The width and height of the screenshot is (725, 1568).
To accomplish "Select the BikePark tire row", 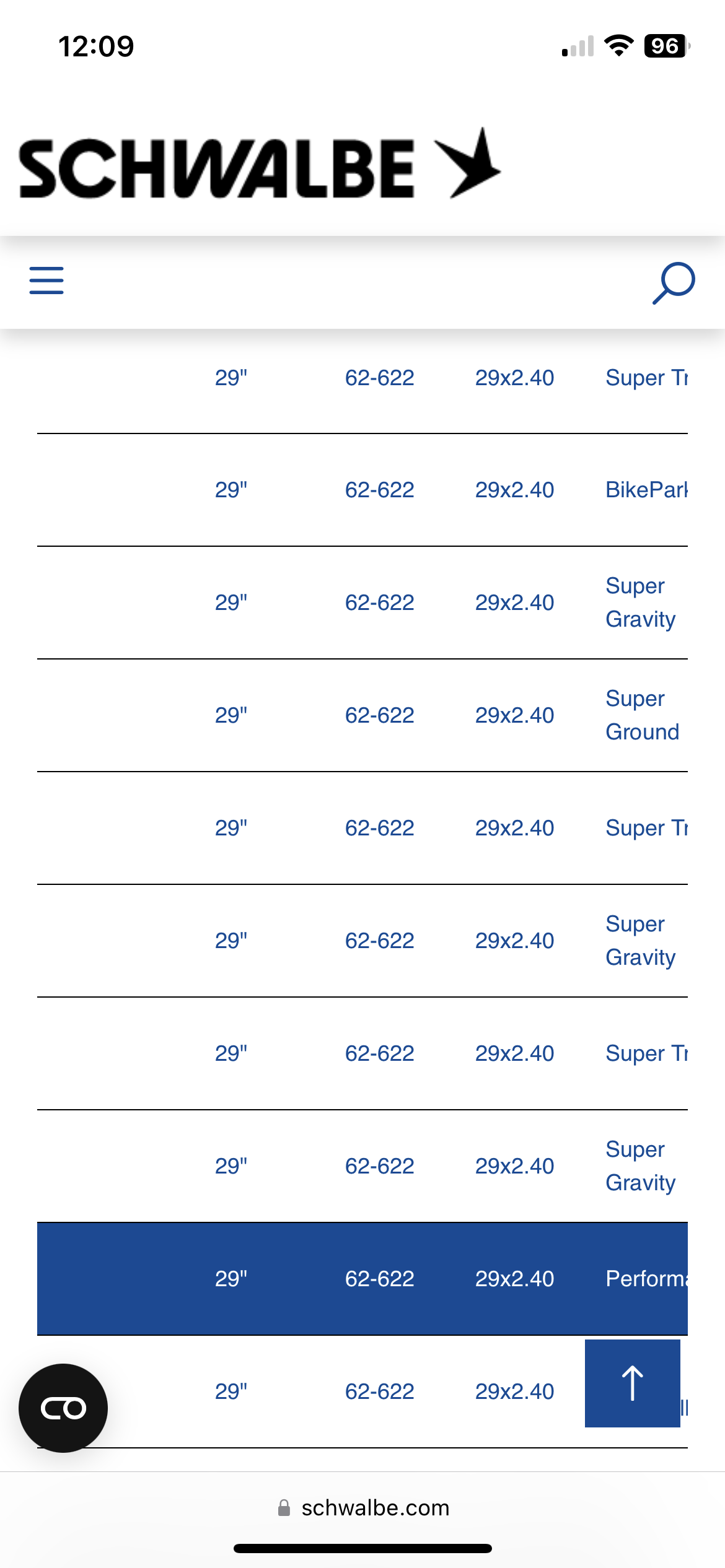I will click(646, 490).
